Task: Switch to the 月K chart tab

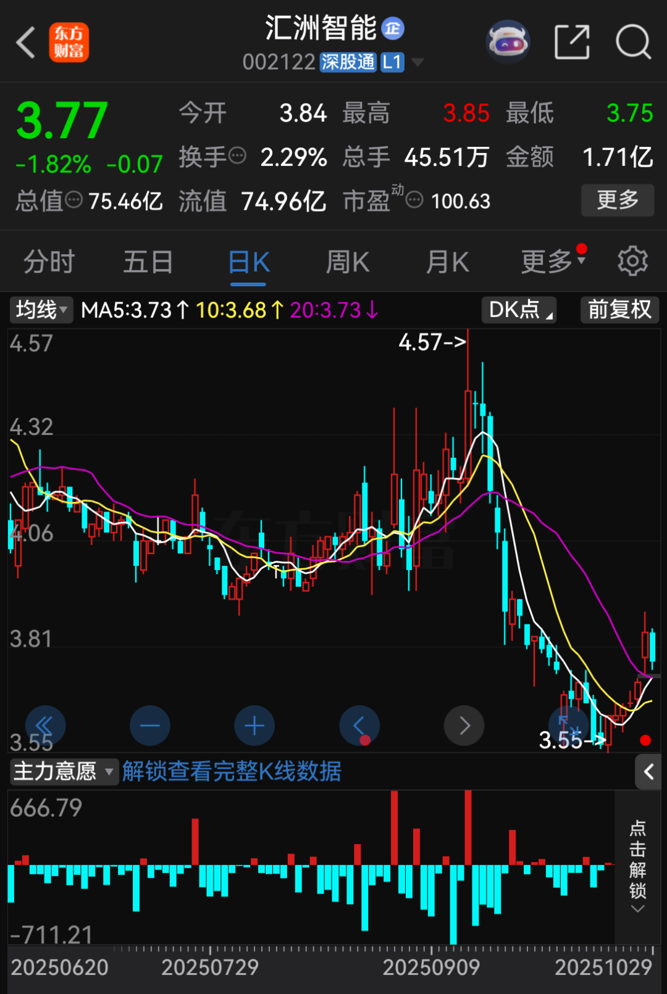Action: point(447,262)
